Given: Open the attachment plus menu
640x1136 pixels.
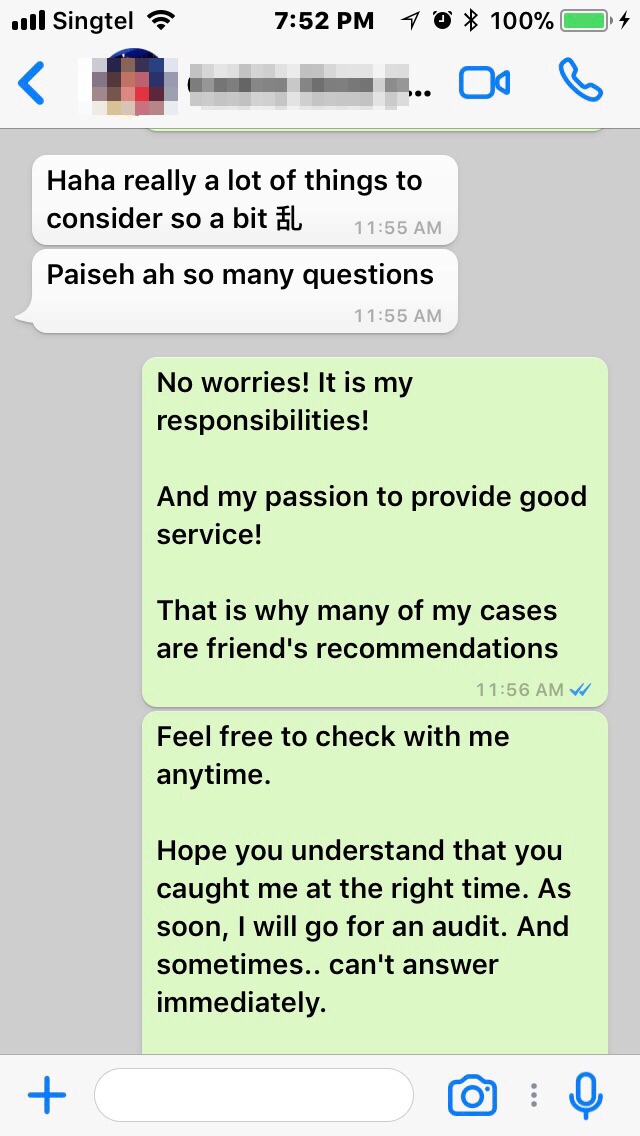Looking at the screenshot, I should (46, 1096).
